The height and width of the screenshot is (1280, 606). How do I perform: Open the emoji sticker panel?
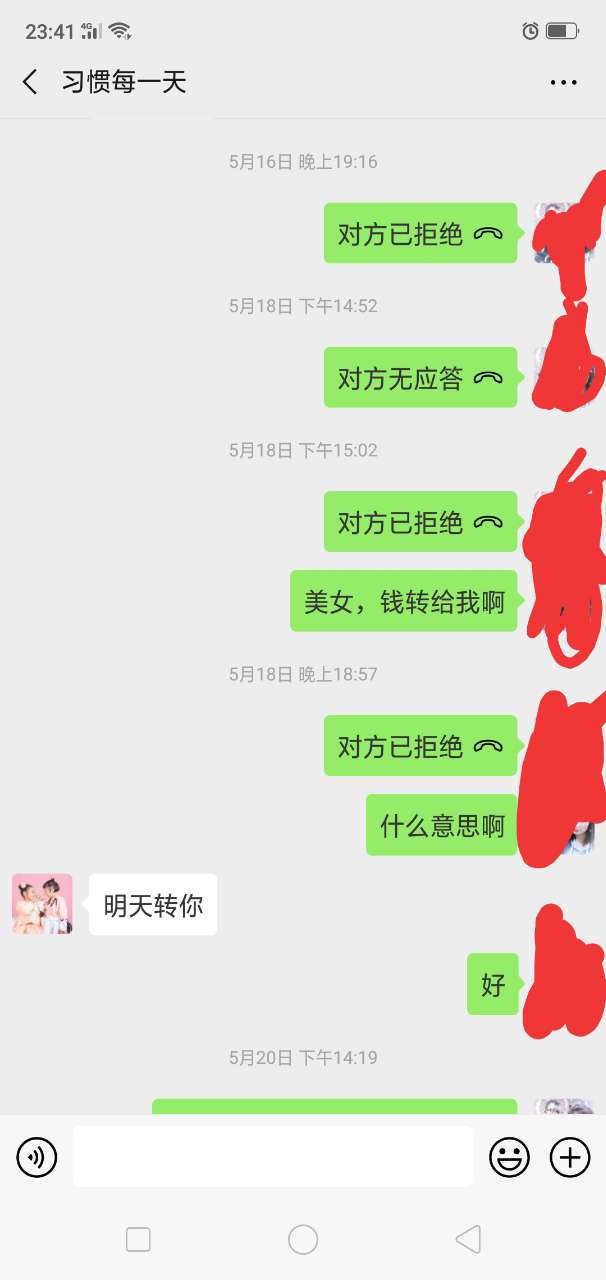(x=509, y=1158)
